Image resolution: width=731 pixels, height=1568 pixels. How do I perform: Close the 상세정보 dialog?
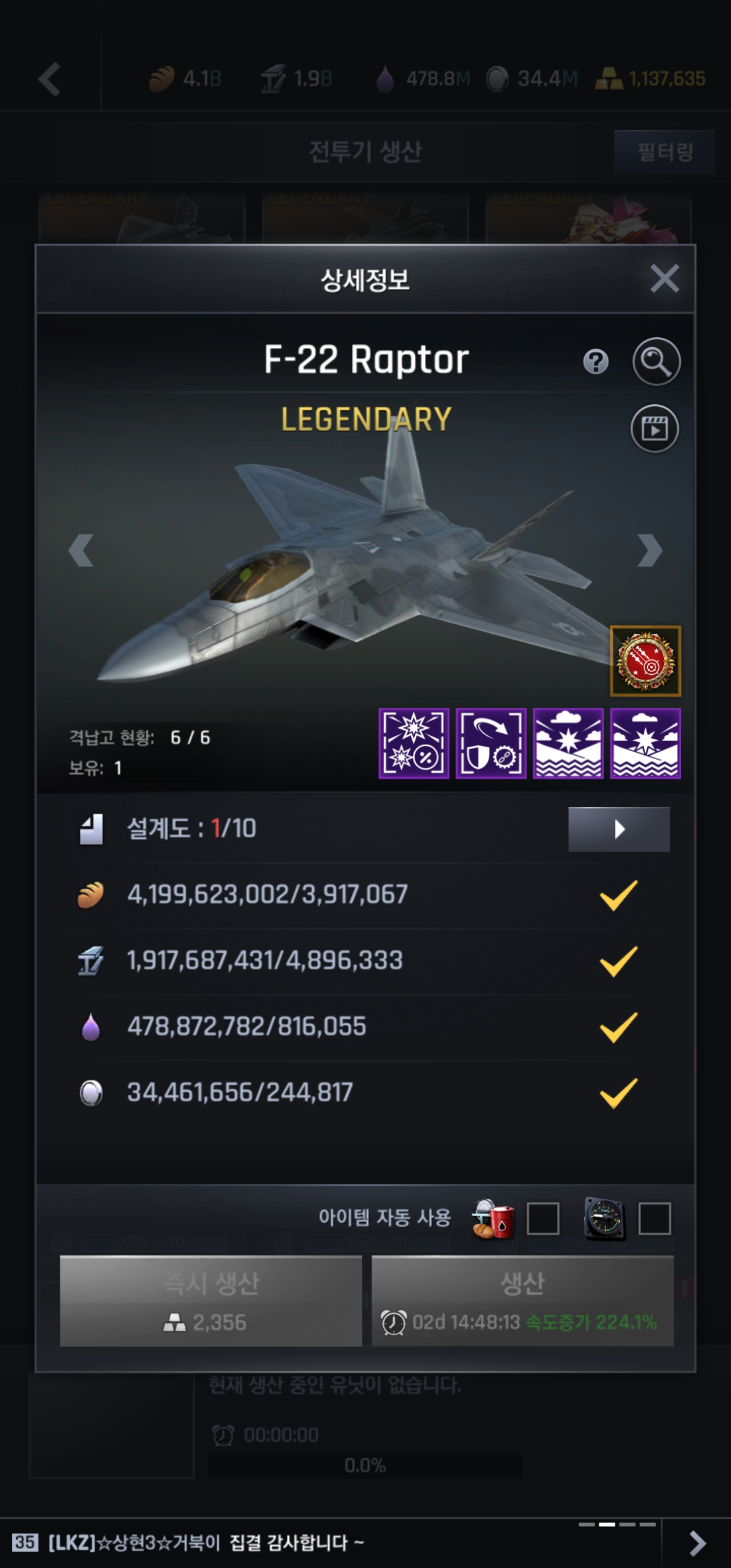(x=664, y=279)
